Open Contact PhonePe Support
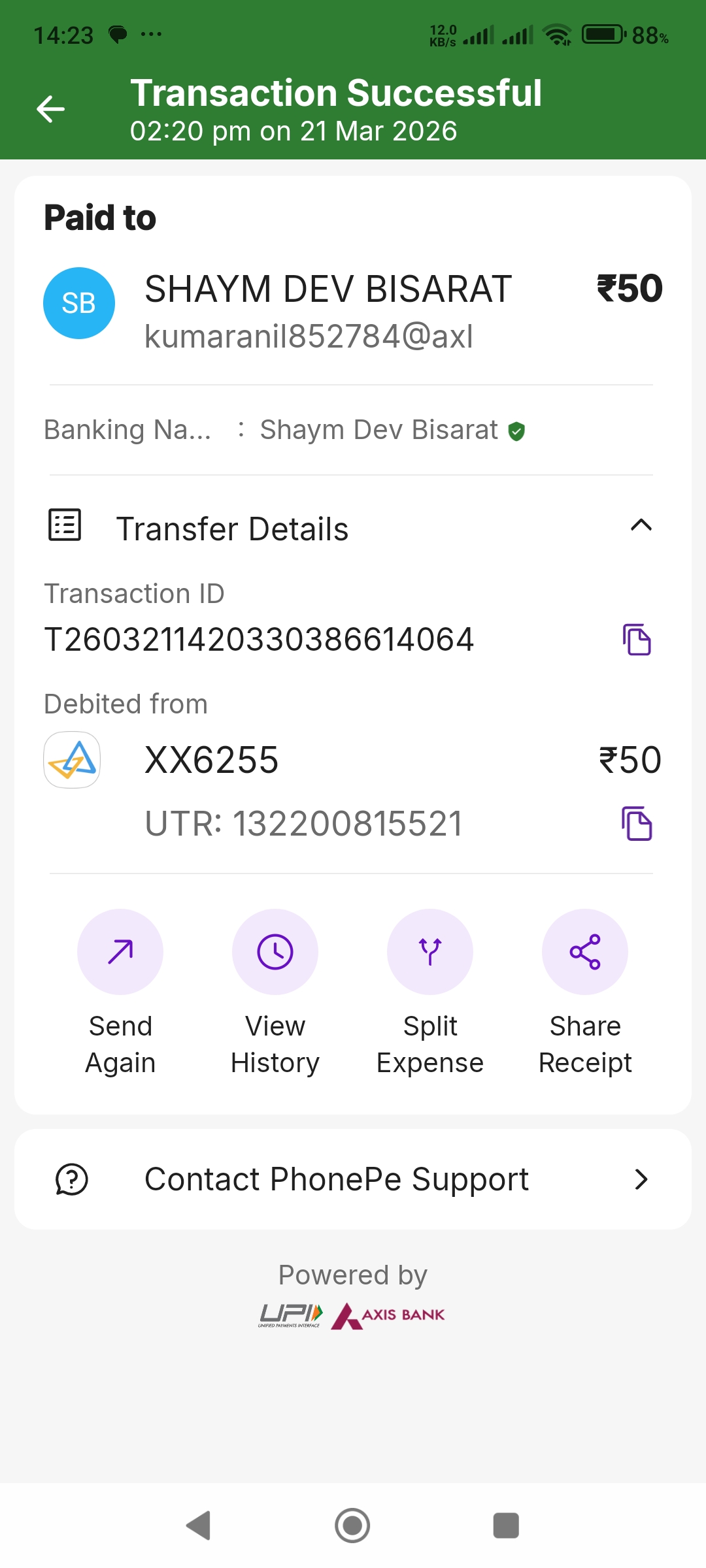The image size is (706, 1568). tap(353, 1179)
